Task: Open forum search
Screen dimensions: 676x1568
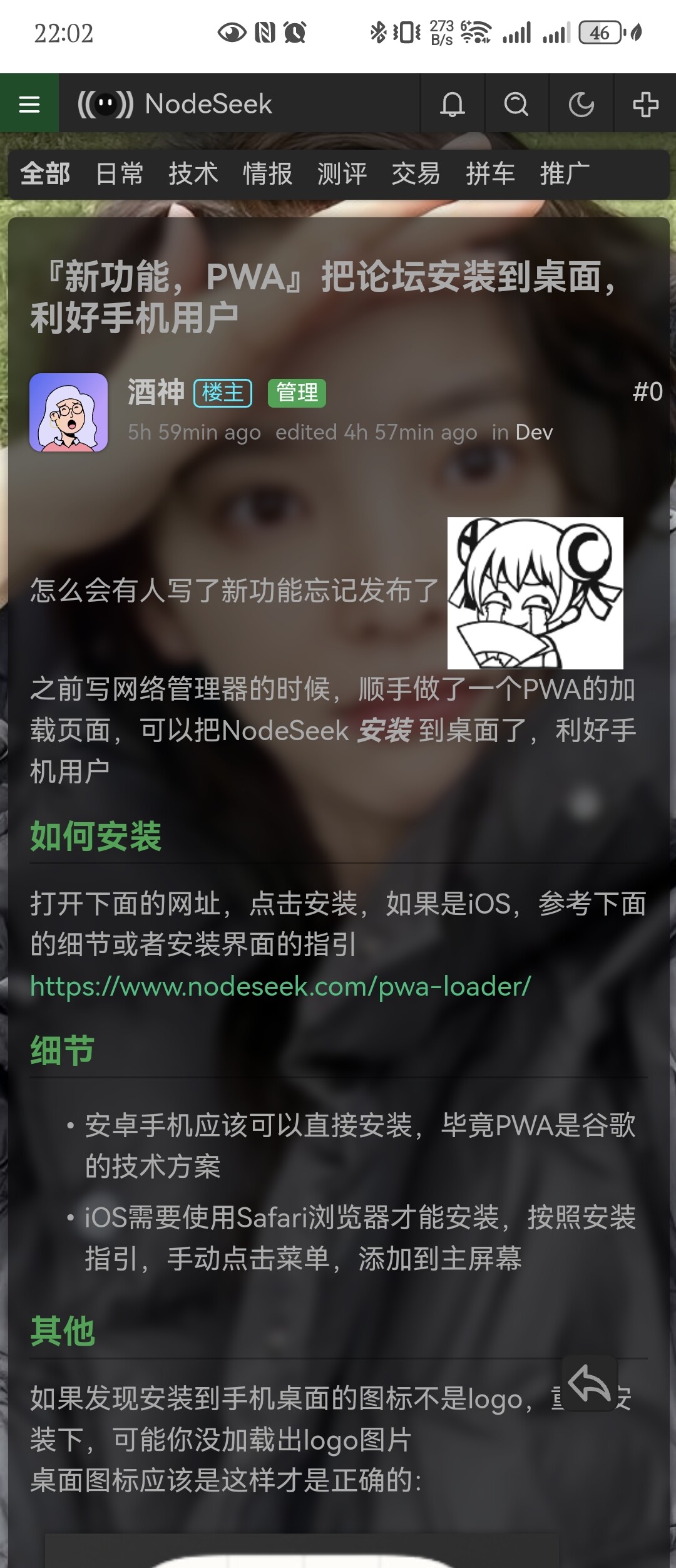Action: click(x=516, y=104)
